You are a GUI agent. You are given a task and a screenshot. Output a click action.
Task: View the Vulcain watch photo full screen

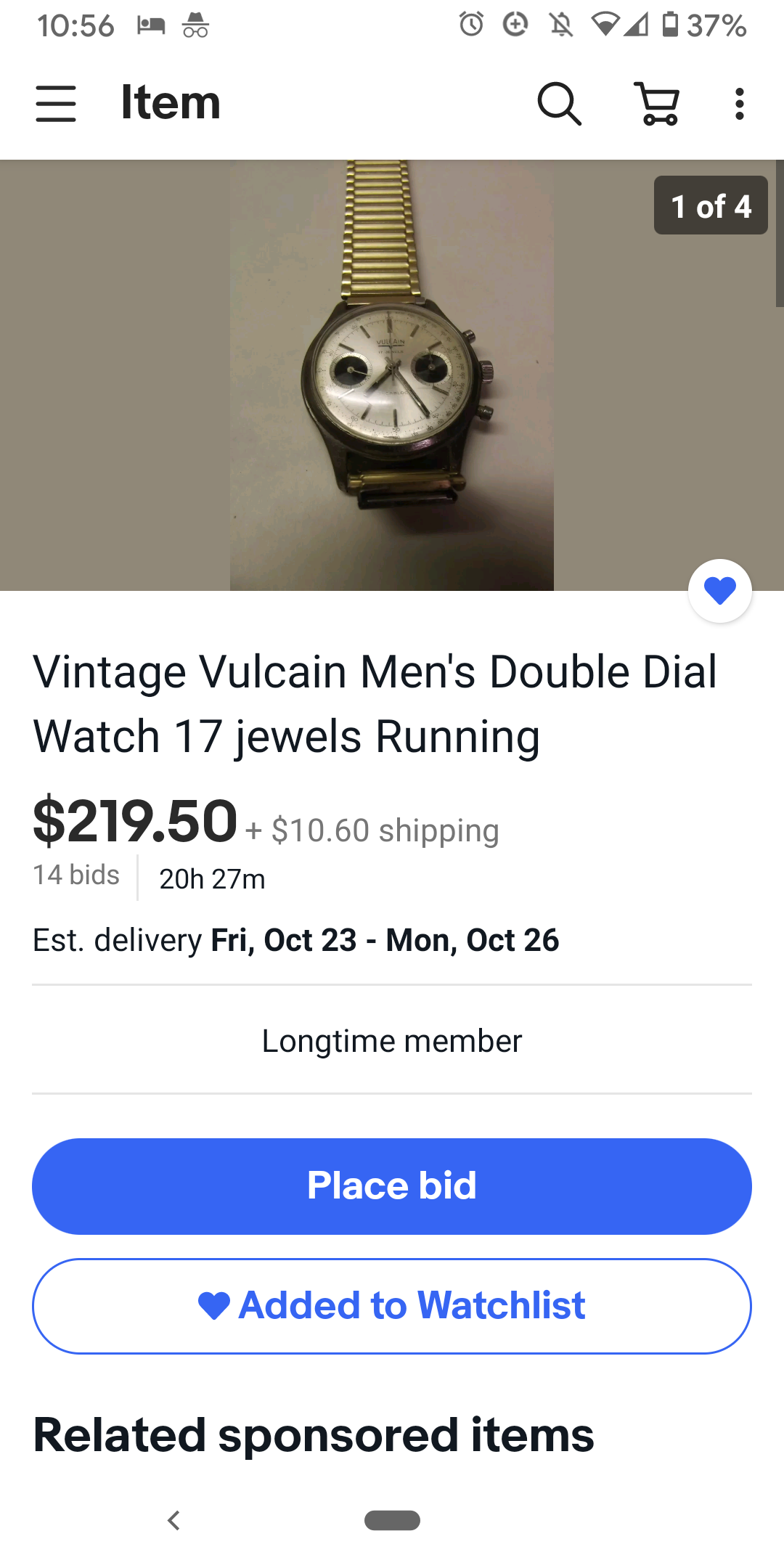pyautogui.click(x=392, y=375)
